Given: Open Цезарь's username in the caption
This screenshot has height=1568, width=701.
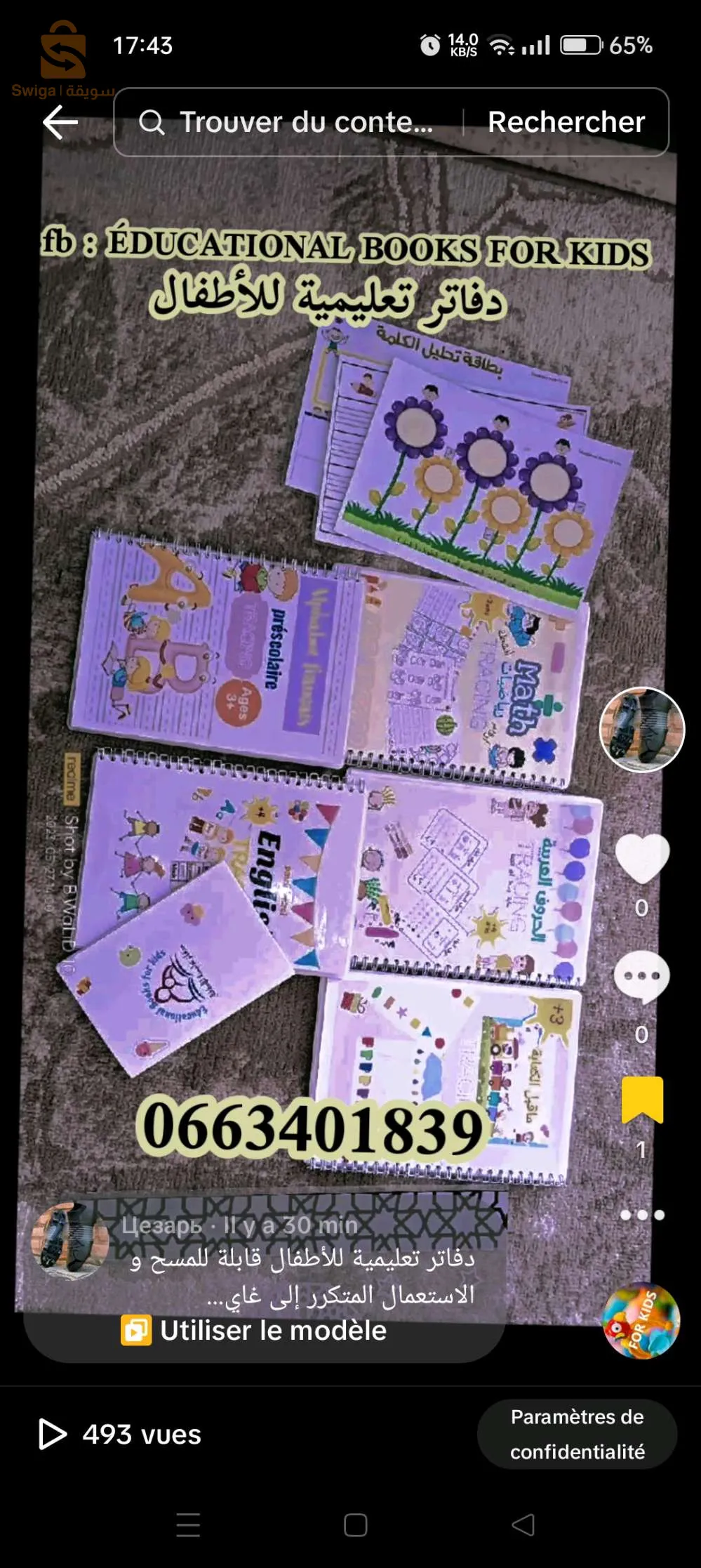Looking at the screenshot, I should point(161,1225).
